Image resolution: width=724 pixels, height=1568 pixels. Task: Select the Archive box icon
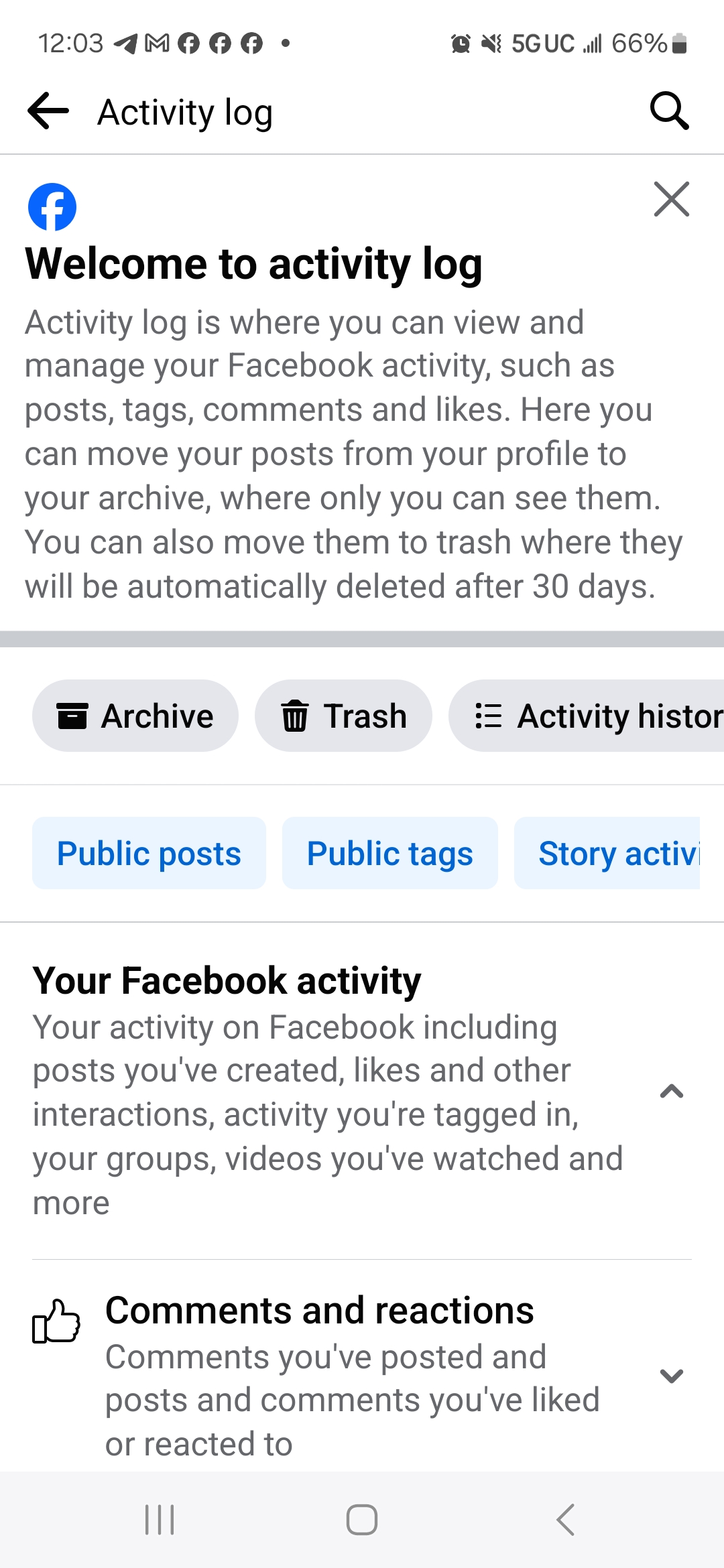point(74,715)
